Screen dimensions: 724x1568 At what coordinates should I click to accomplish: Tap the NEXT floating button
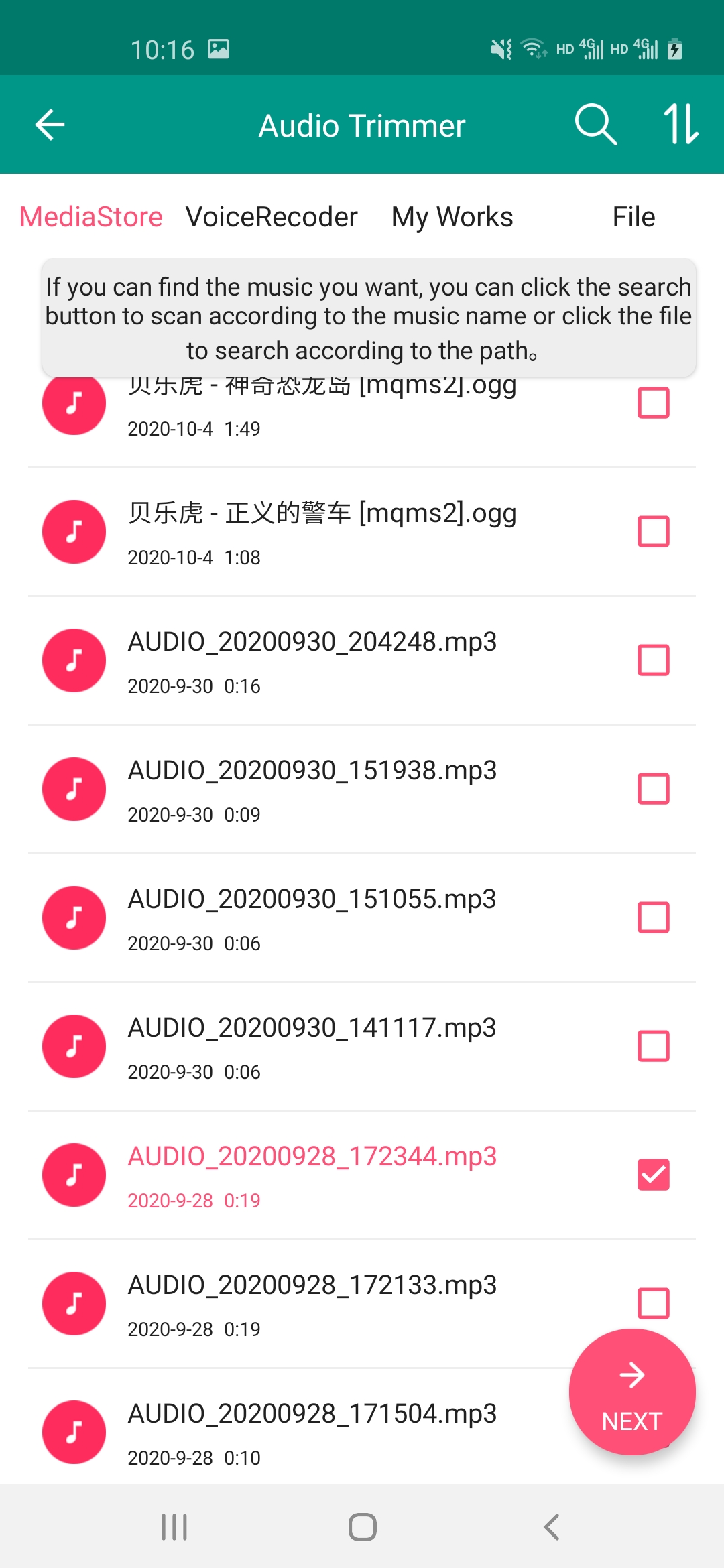click(x=631, y=1392)
